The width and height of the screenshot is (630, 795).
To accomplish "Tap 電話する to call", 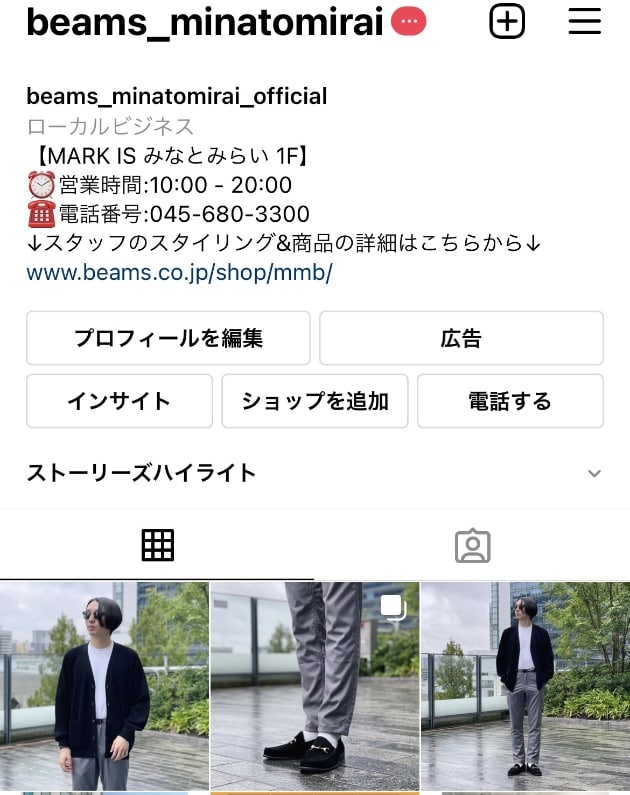I will pyautogui.click(x=510, y=401).
